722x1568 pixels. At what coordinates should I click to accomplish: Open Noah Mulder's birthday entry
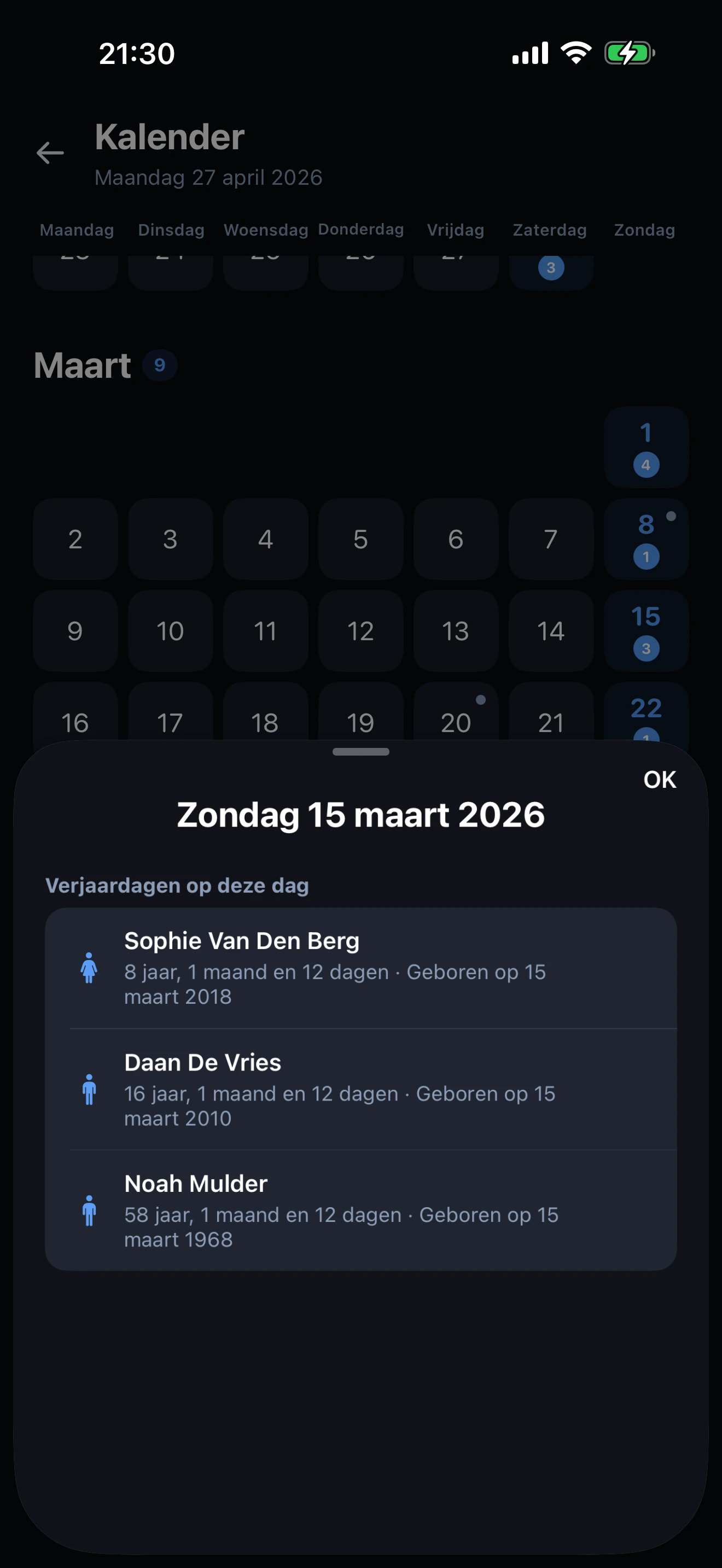[360, 1210]
